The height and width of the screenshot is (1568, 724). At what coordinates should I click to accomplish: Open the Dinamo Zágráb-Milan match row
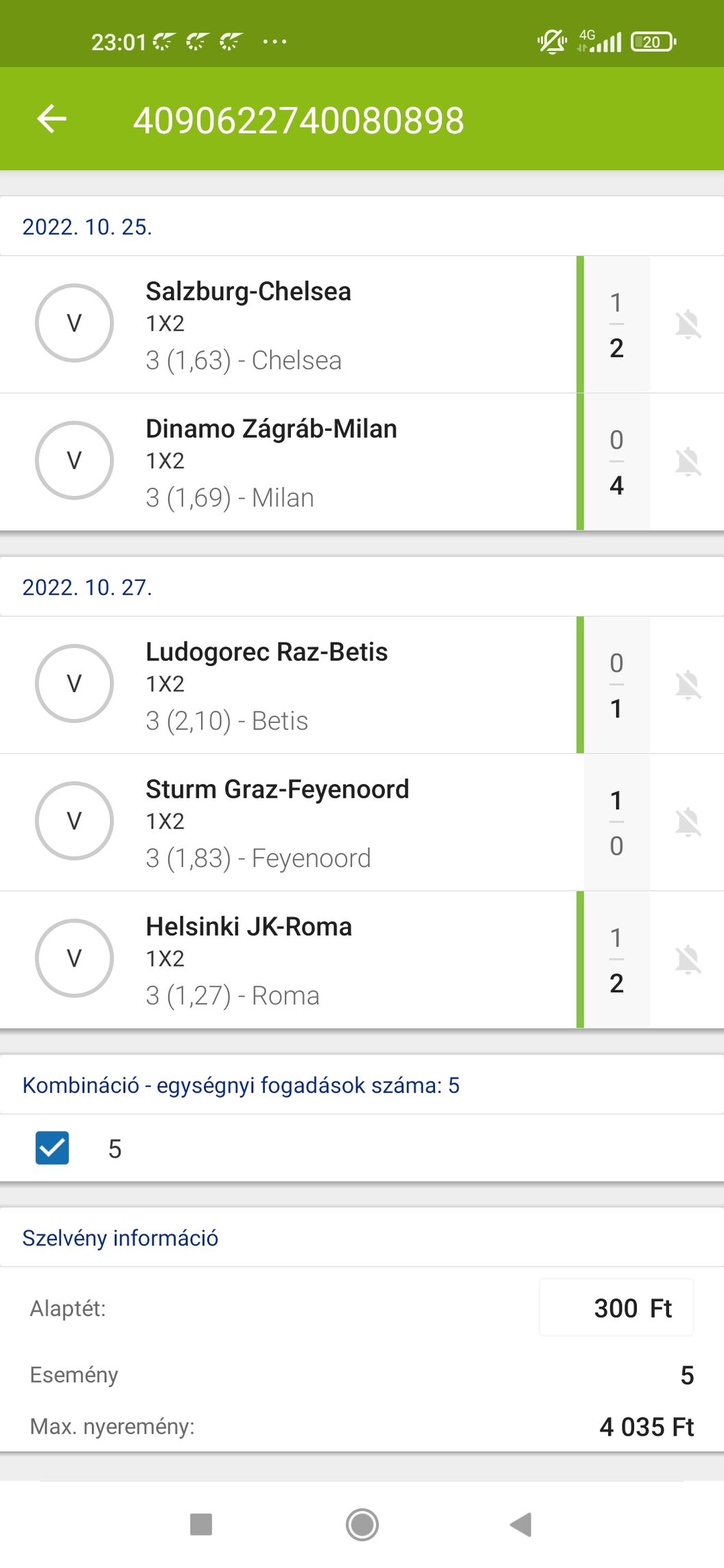point(288,462)
